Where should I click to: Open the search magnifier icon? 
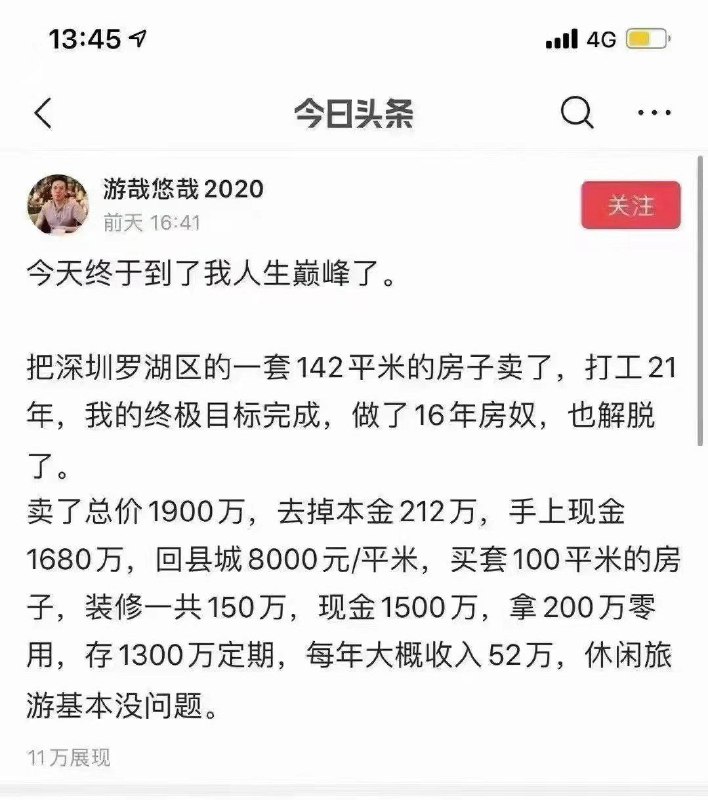coord(577,113)
